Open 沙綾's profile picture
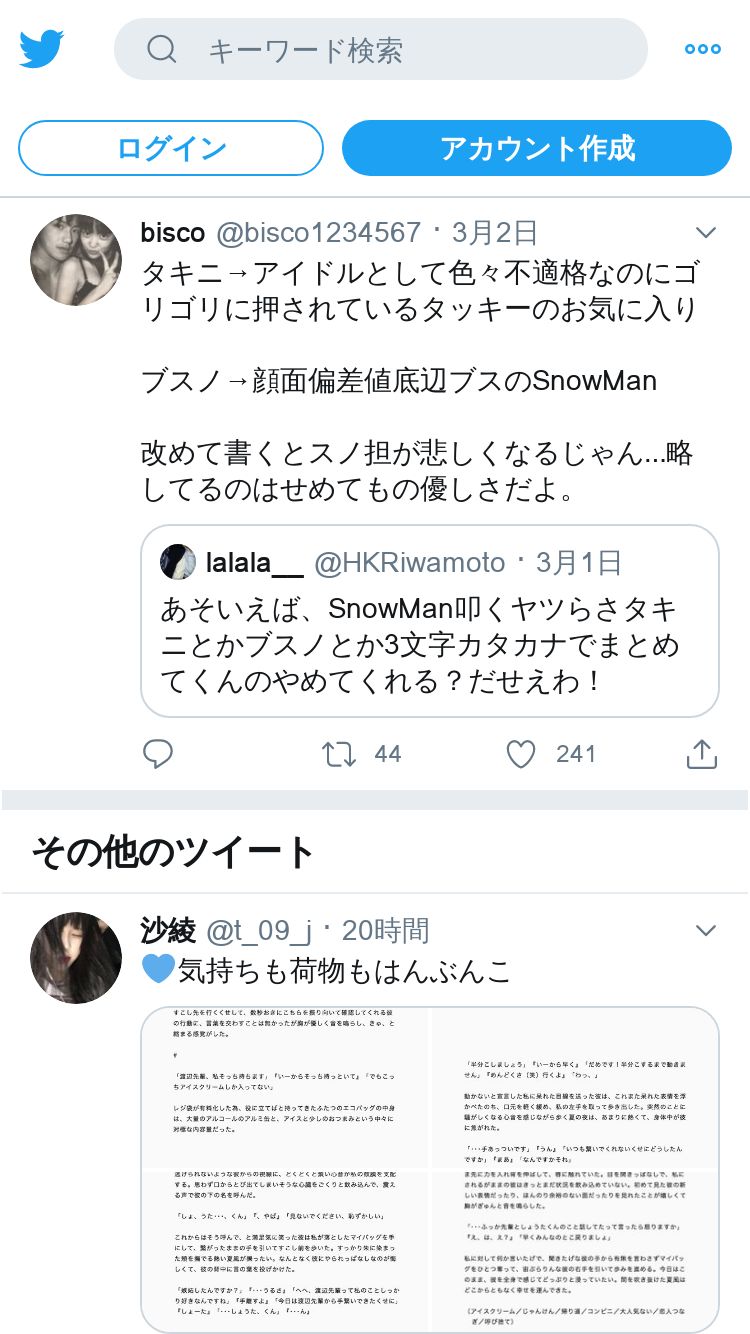750x1334 pixels. point(76,957)
